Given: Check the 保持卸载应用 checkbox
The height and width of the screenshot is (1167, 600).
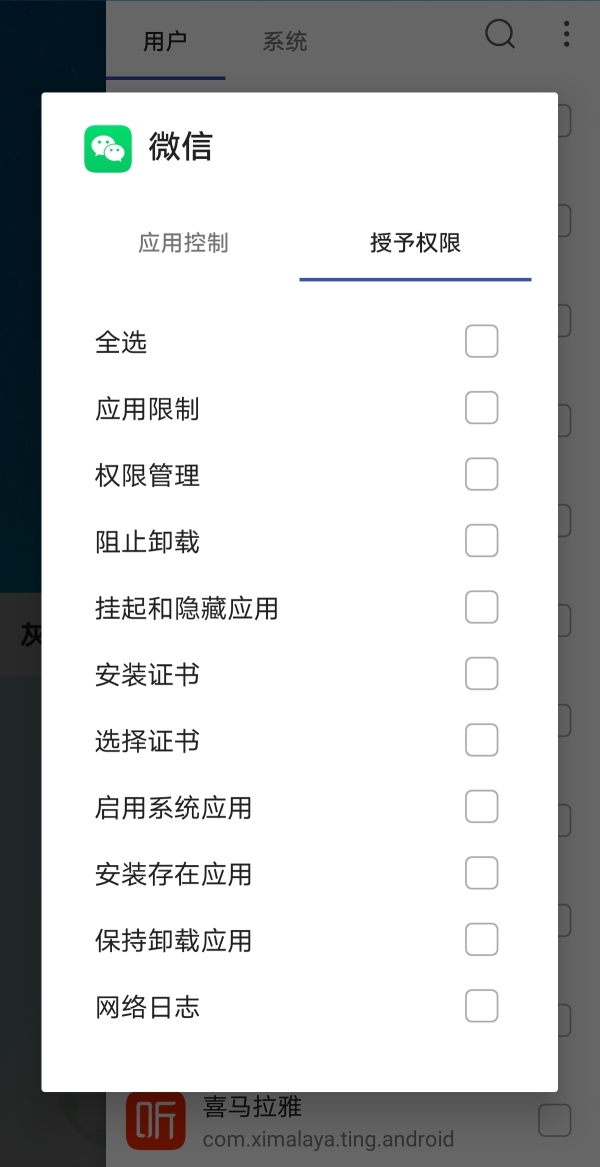Looking at the screenshot, I should point(482,940).
